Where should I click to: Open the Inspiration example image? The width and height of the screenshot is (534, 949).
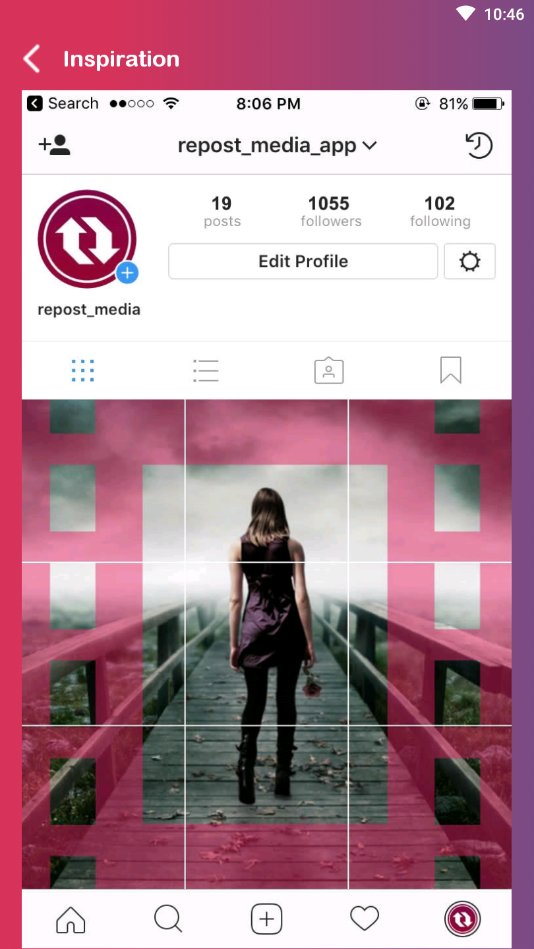[267, 519]
